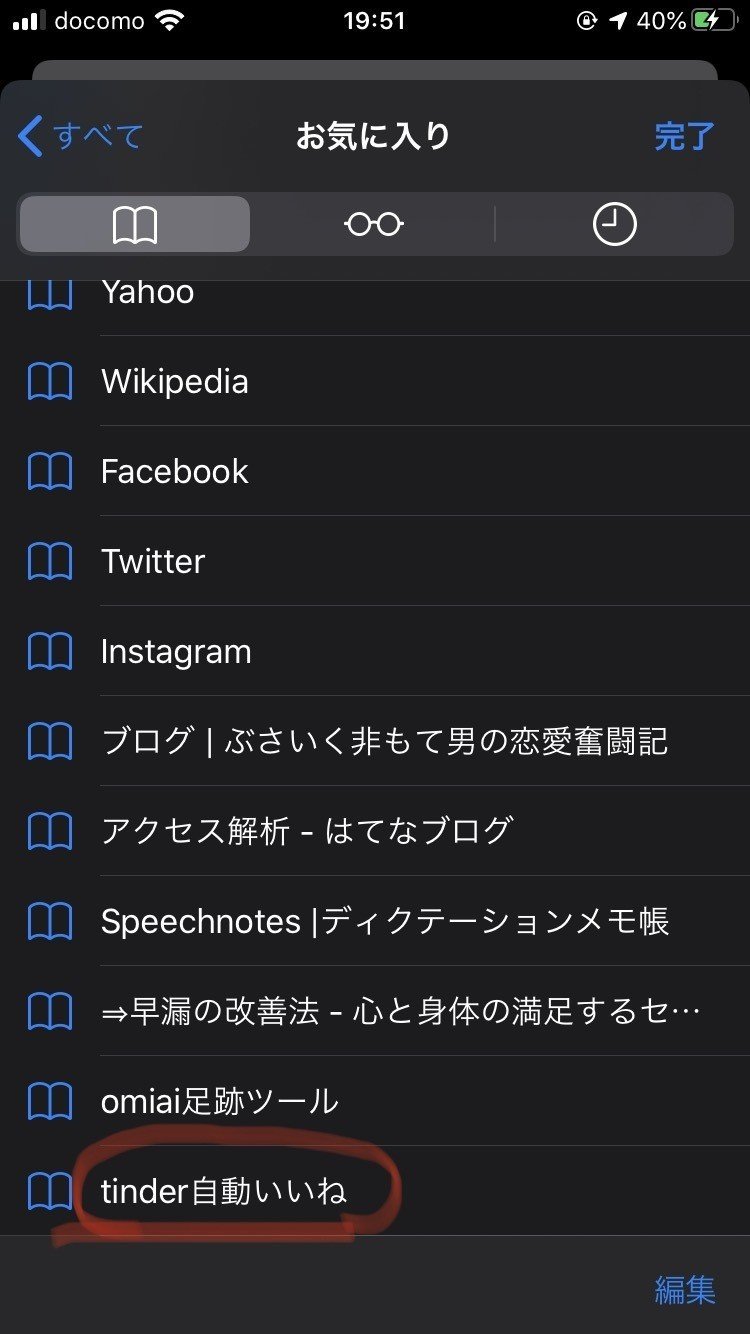
Task: Open the ブログ | ぶさいく非もて男の恋愛奮闘記 bookmark
Action: 384,741
